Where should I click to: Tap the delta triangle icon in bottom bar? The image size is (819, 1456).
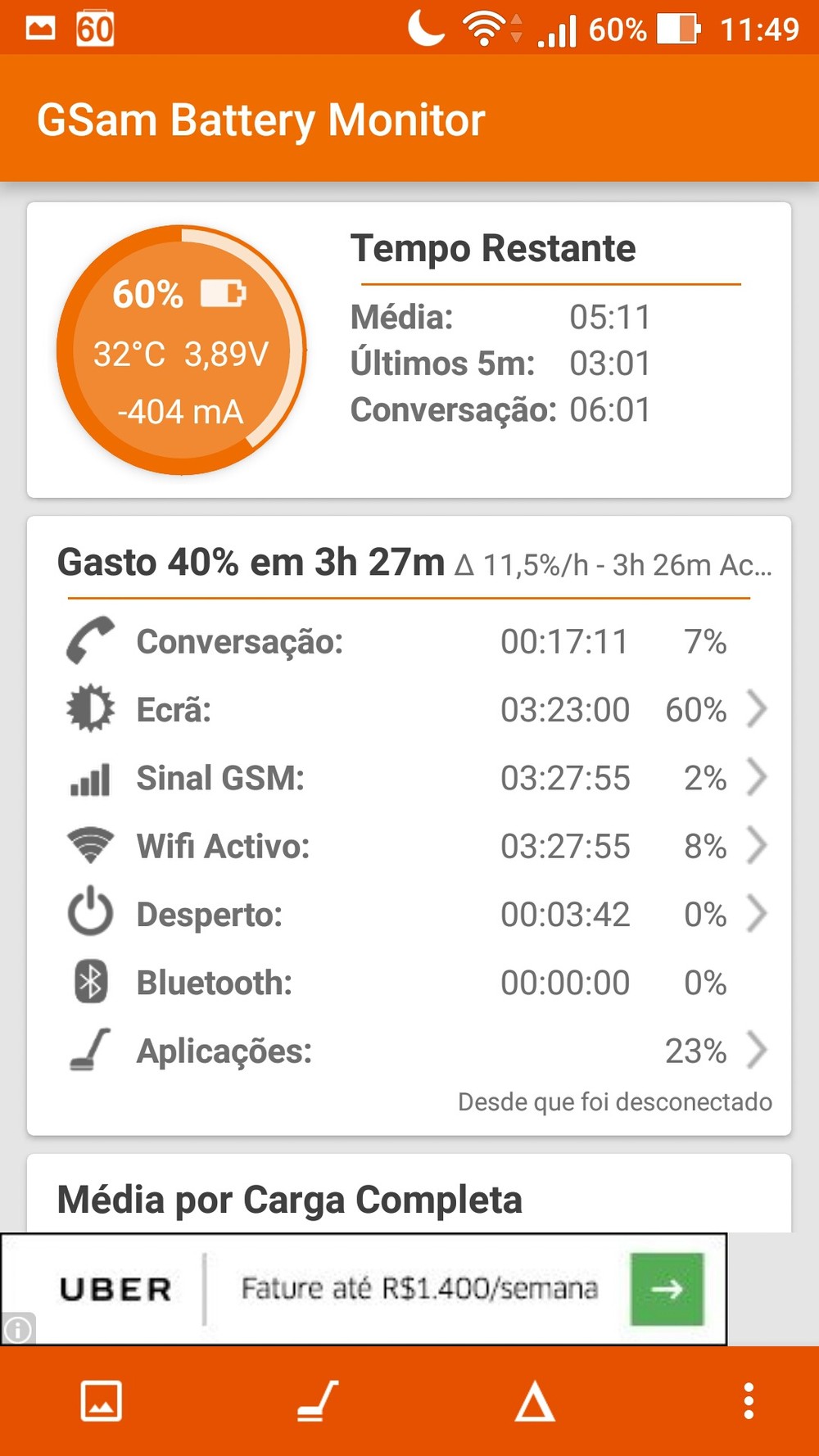pyautogui.click(x=535, y=1401)
